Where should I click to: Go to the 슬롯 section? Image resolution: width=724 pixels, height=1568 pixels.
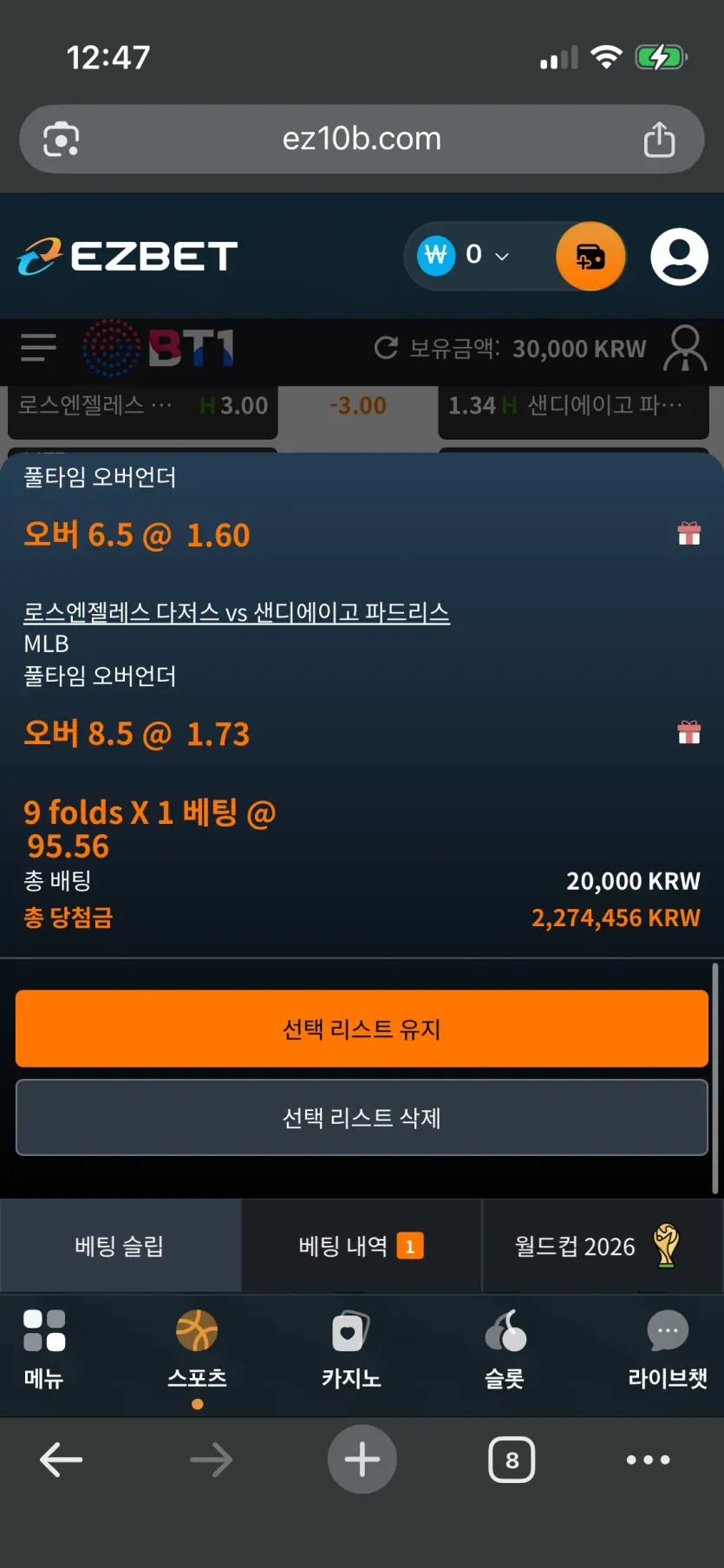(x=505, y=1349)
